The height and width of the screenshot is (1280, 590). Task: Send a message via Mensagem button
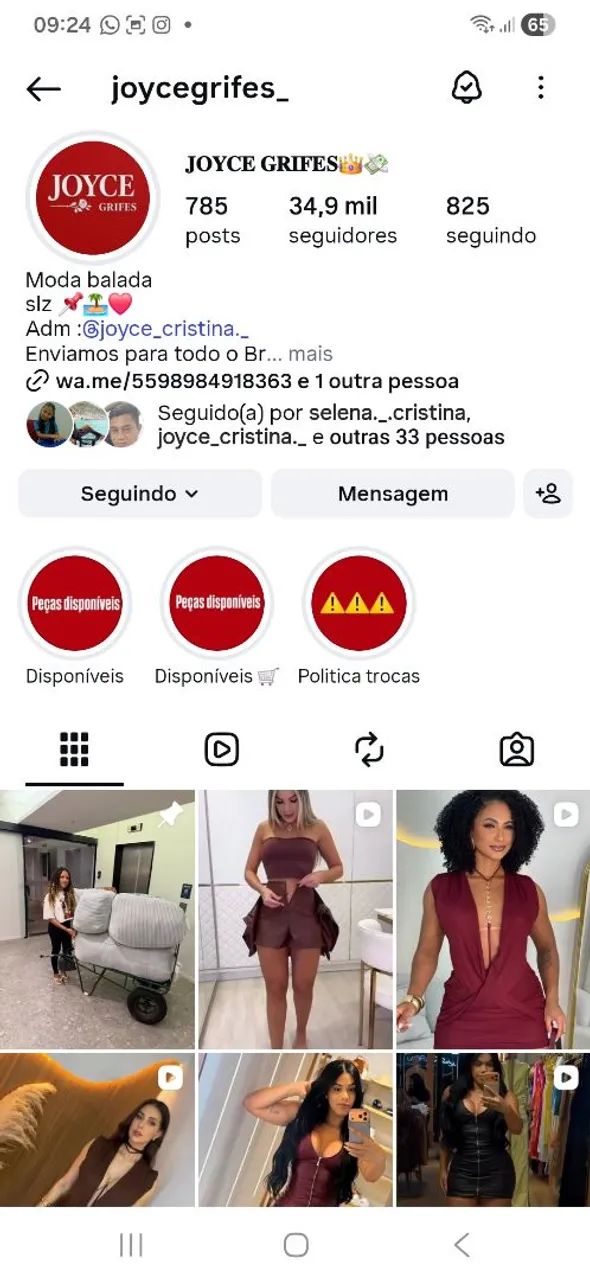393,494
